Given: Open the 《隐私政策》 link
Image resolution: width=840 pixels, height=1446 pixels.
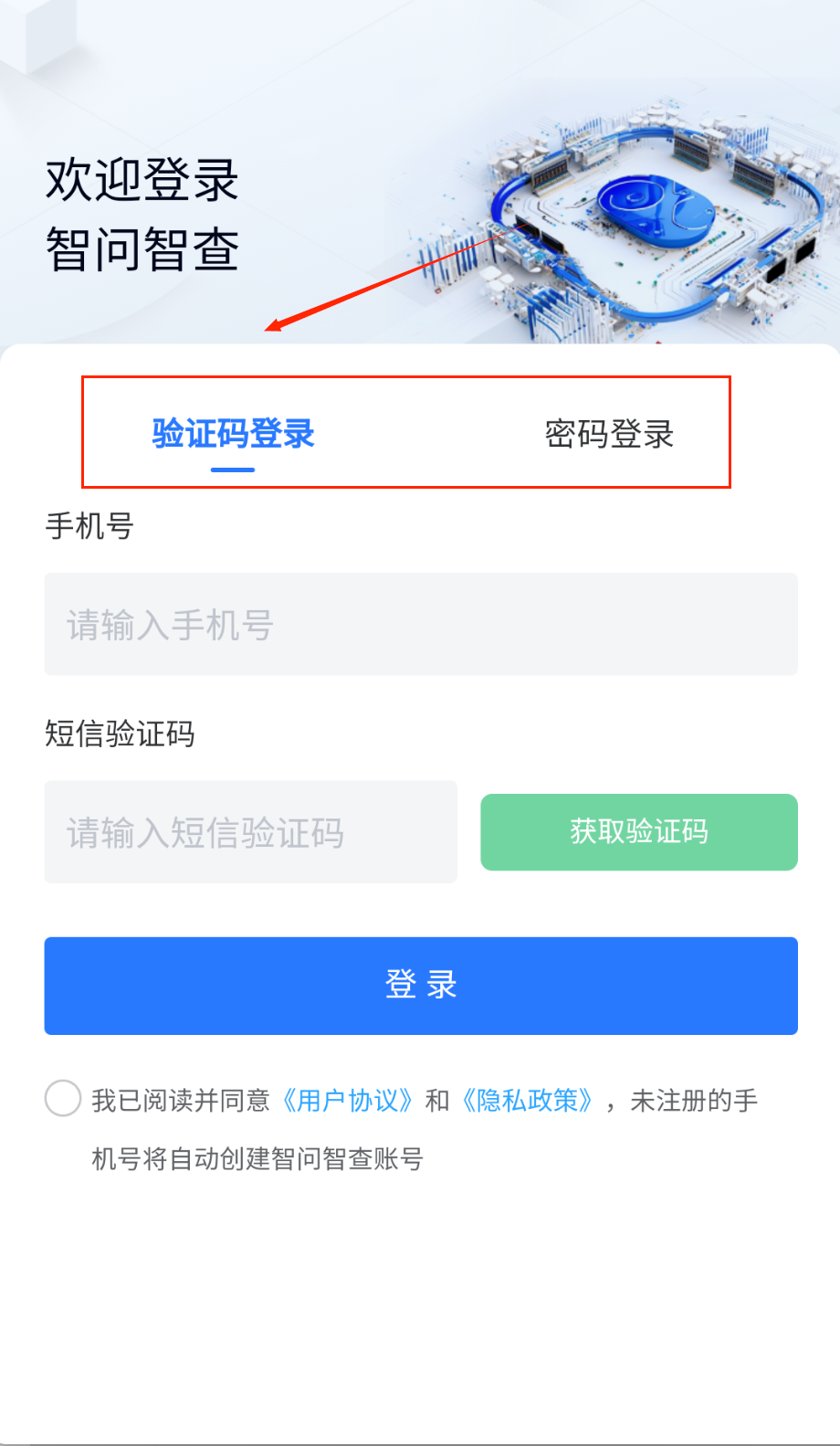Looking at the screenshot, I should pos(527,1101).
